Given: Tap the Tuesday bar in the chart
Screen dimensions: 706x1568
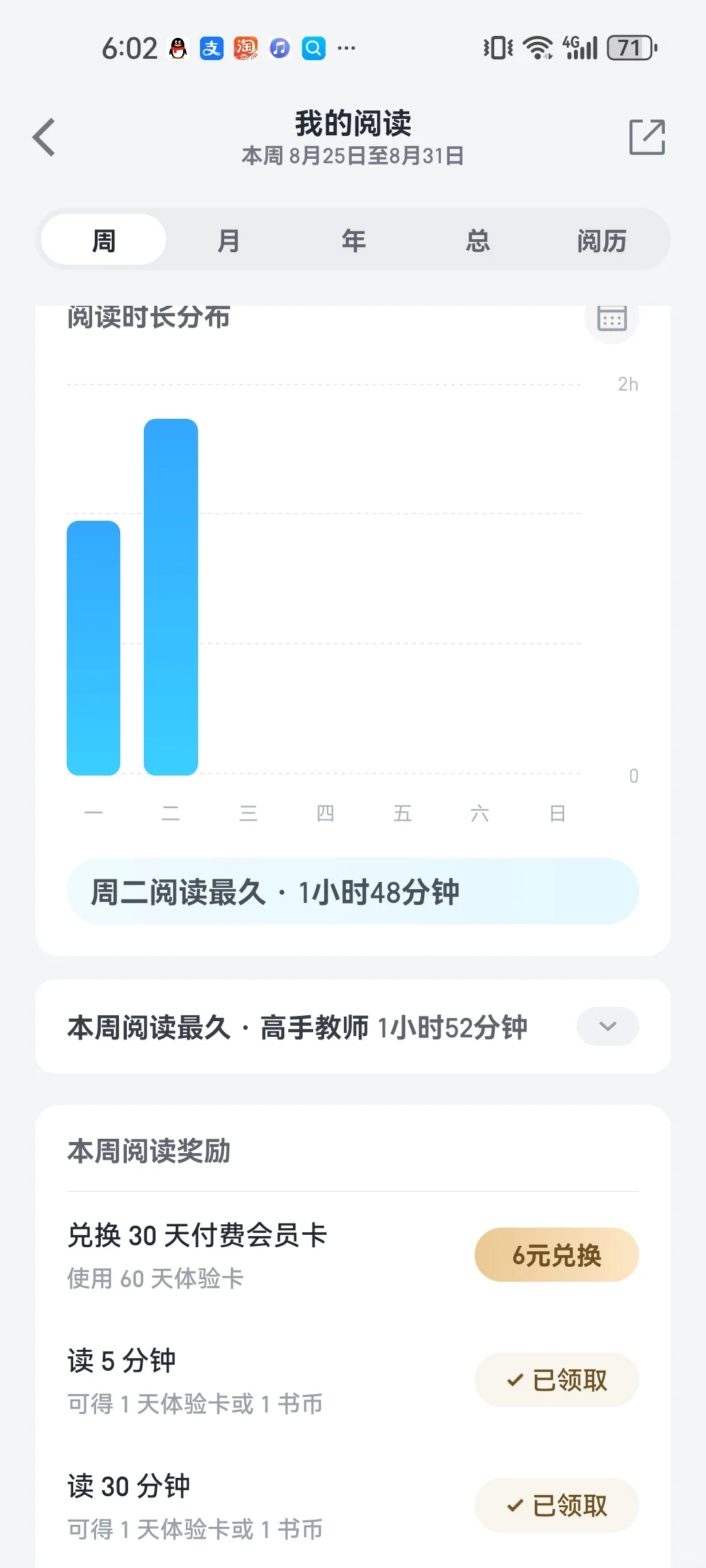Looking at the screenshot, I should 171,597.
